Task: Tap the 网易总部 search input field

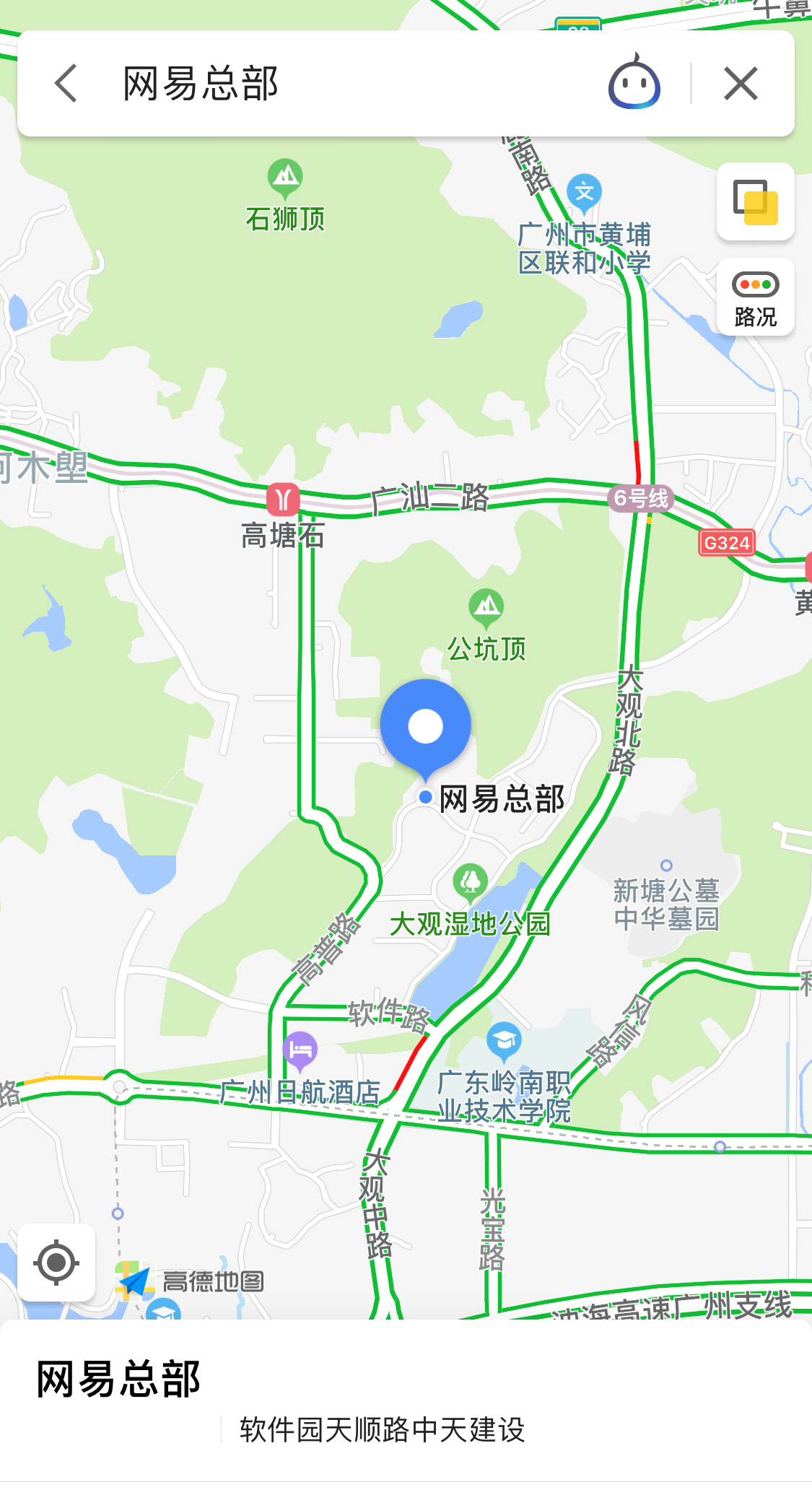Action: coord(289,83)
